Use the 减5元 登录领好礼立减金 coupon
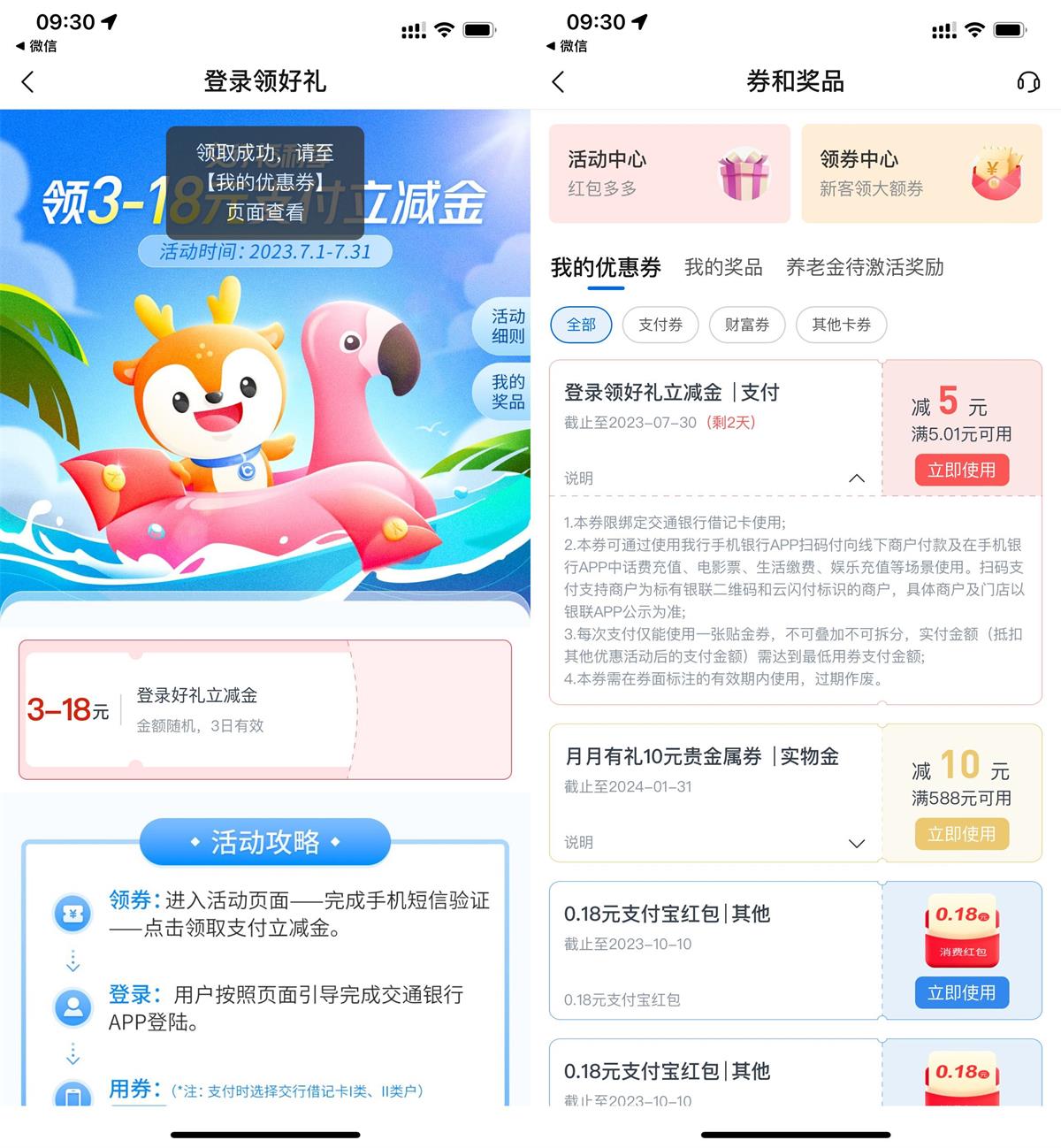 point(961,470)
